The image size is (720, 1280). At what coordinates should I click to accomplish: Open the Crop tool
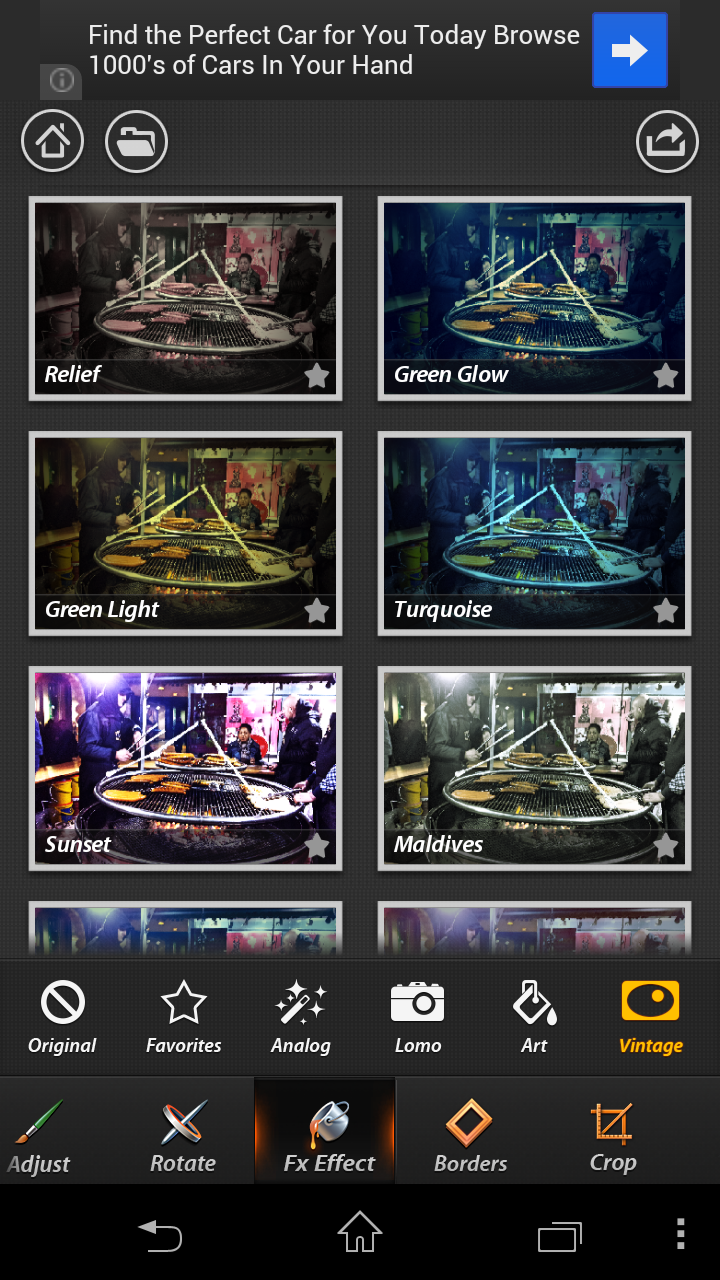click(612, 1137)
